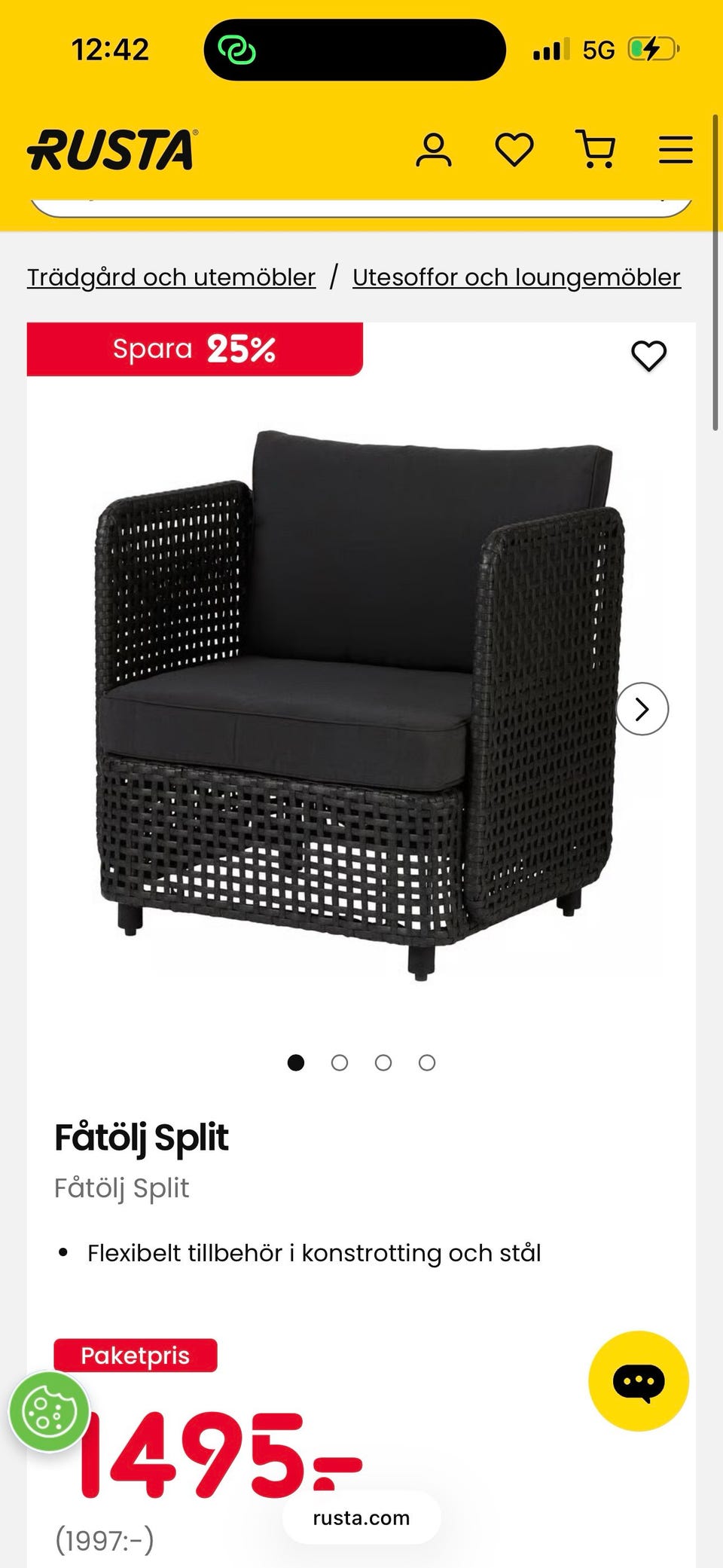Screen dimensions: 723x1568
Task: Open the hamburger menu
Action: (676, 149)
